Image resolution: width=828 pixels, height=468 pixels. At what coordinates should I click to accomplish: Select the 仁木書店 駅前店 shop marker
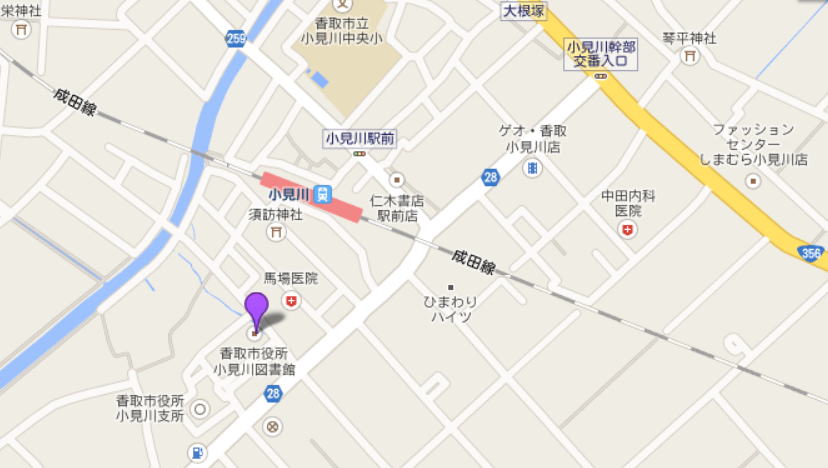397,180
